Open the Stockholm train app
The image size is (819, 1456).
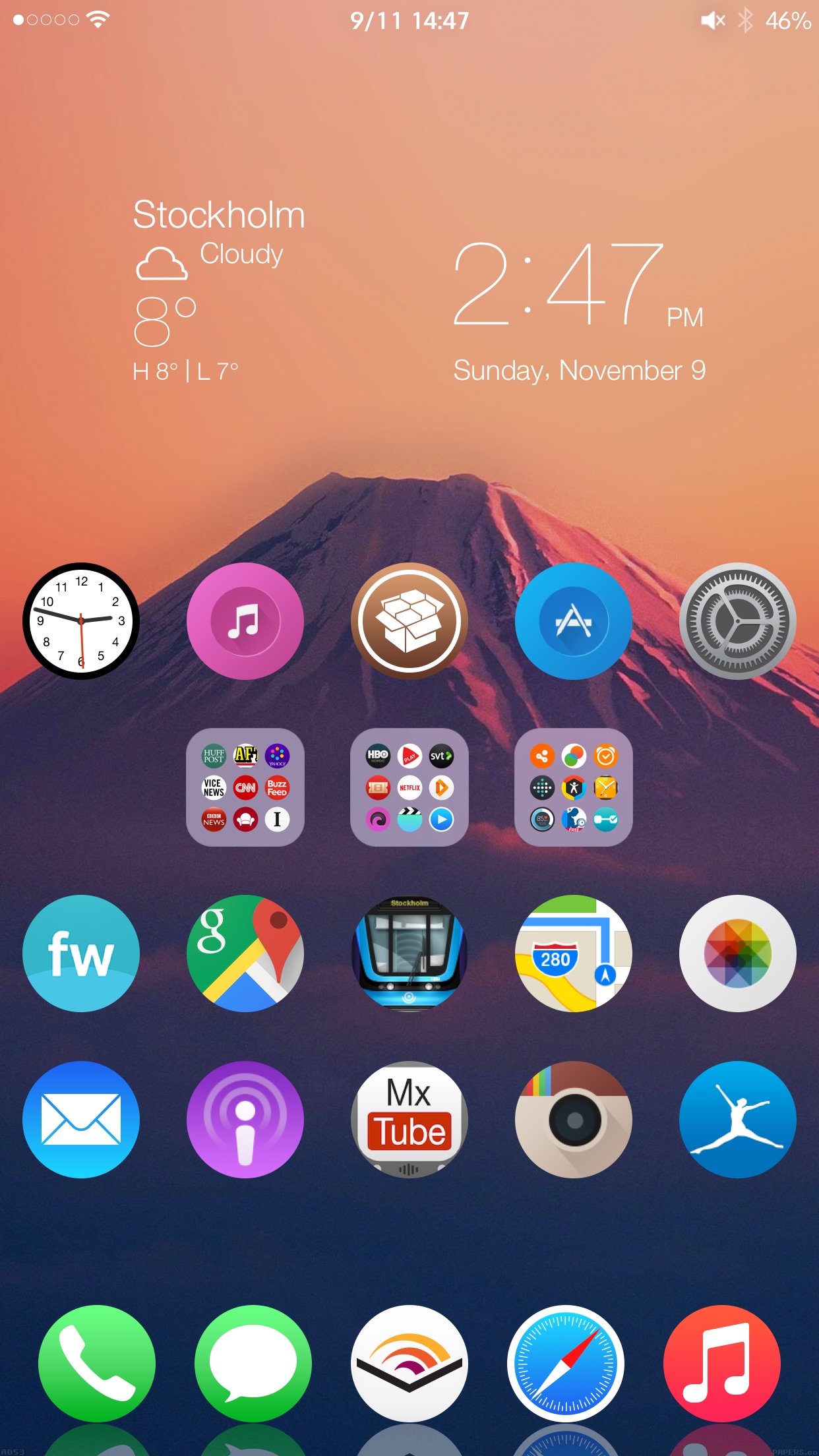[409, 954]
